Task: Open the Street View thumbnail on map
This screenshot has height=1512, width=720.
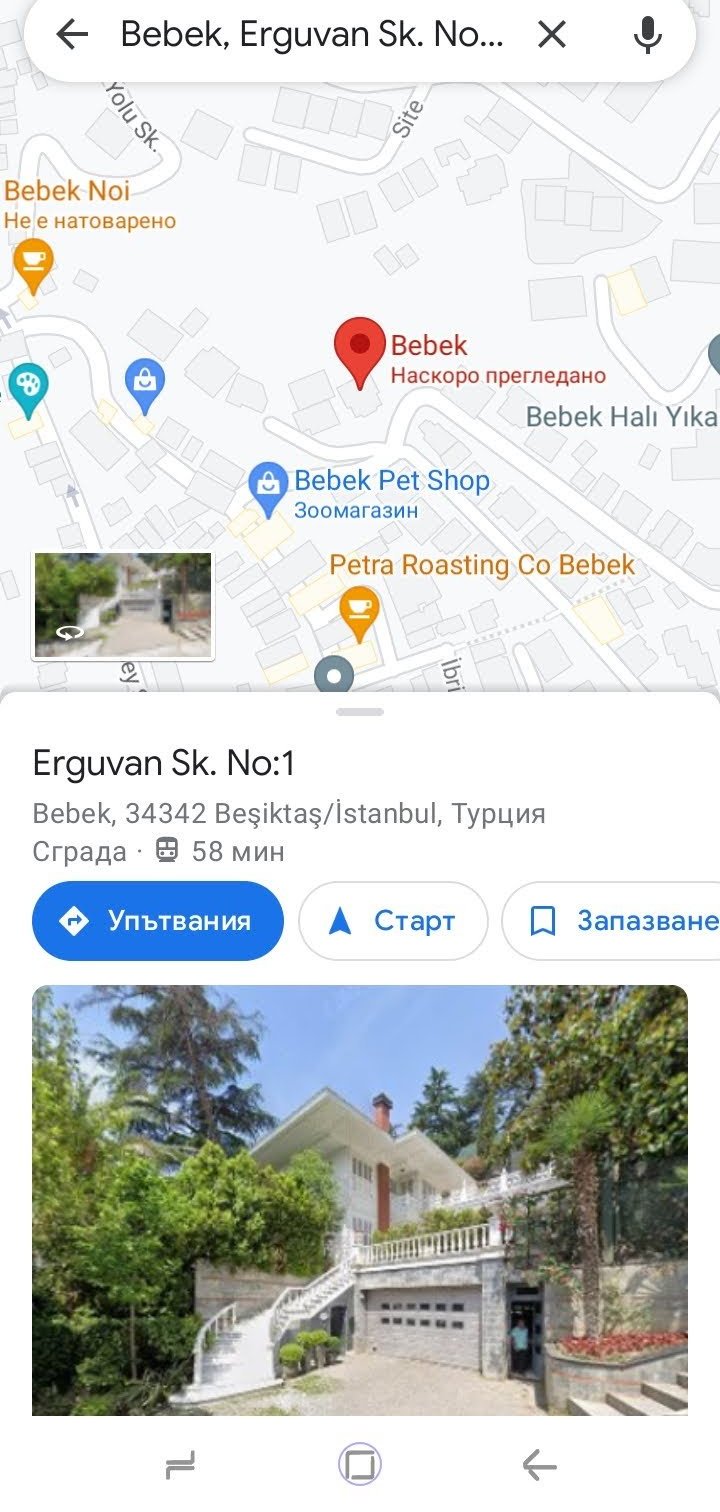Action: 123,606
